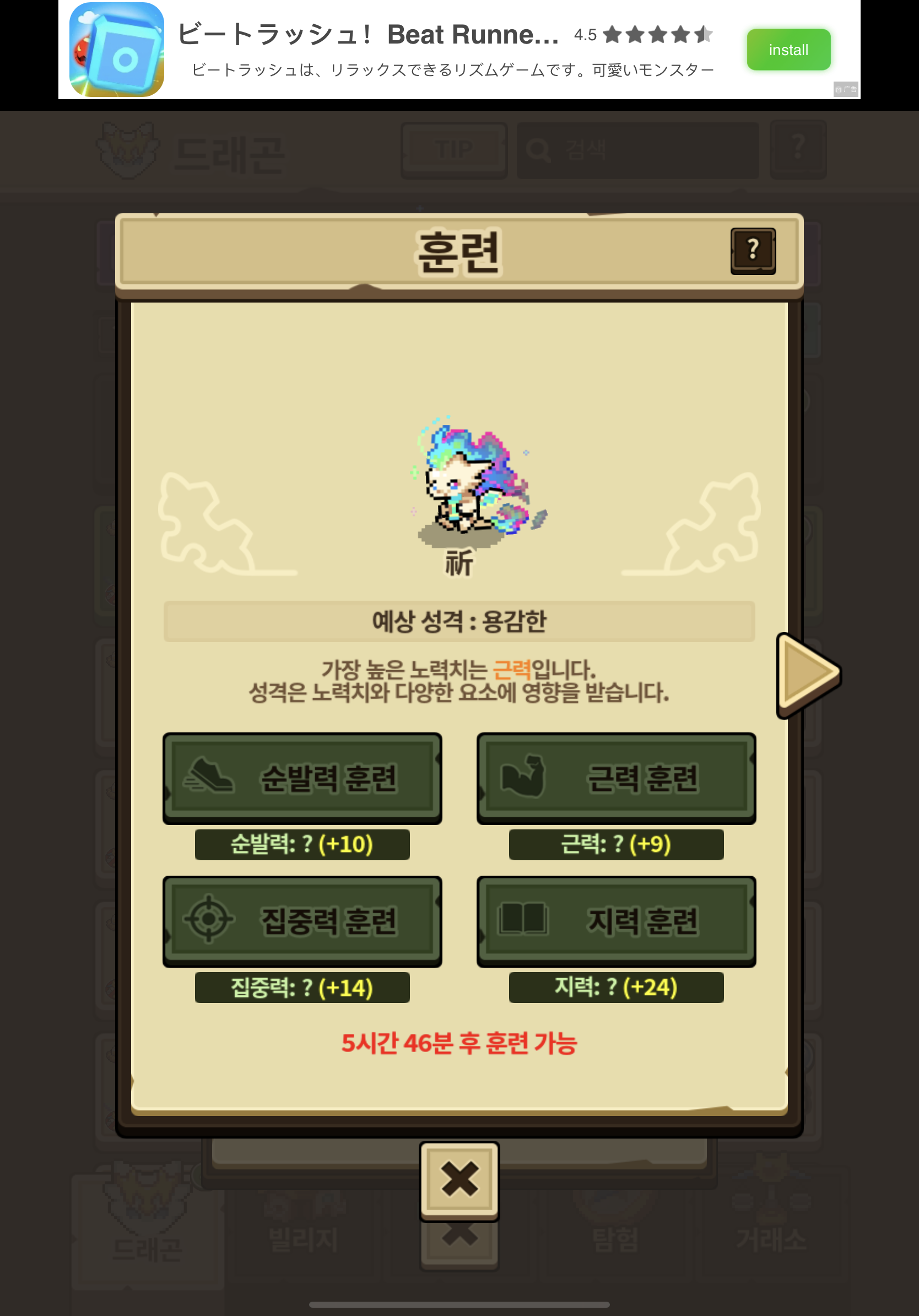Close the training dialog with X
This screenshot has height=1316, width=919.
(459, 1179)
